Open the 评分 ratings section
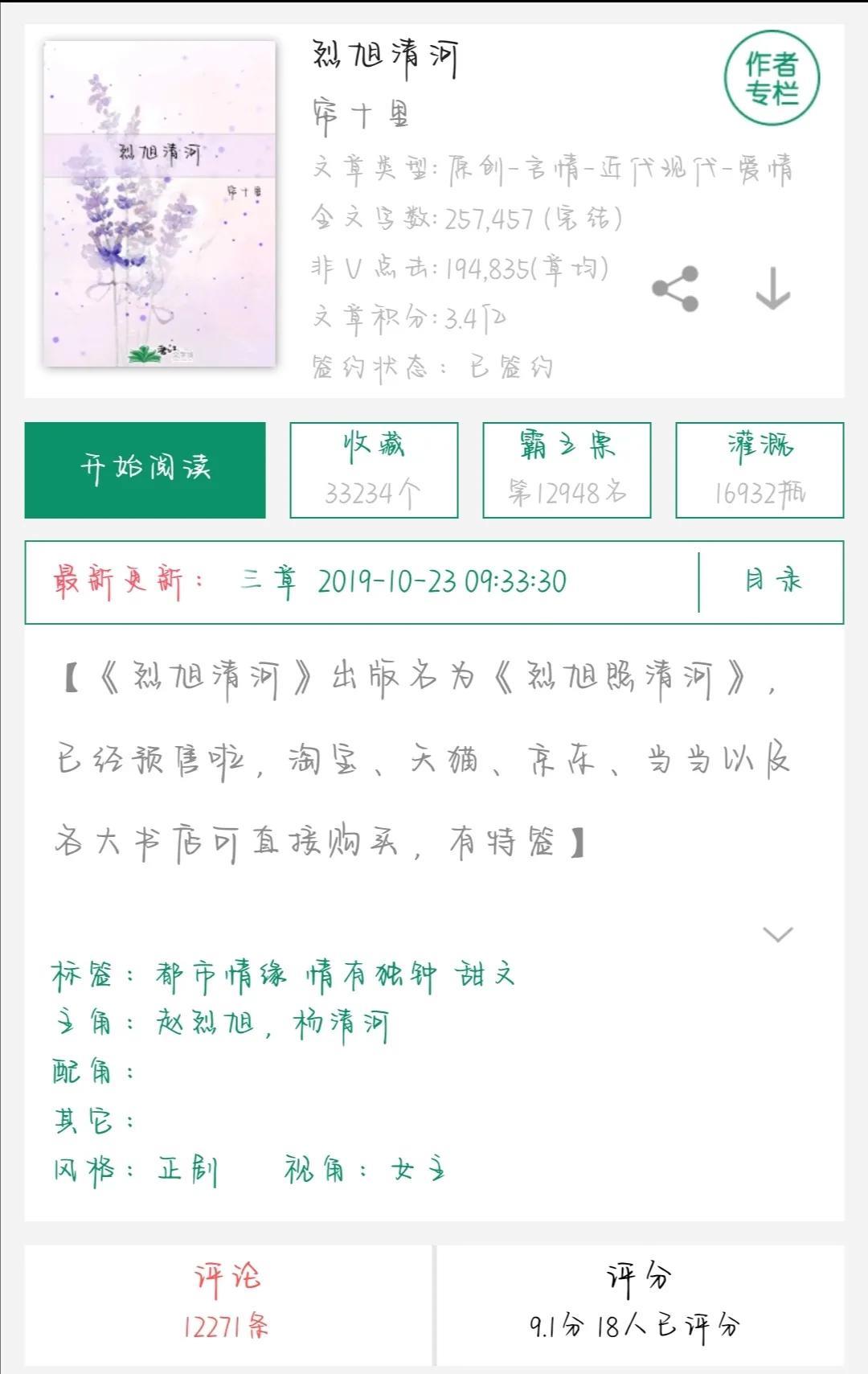Image resolution: width=868 pixels, height=1374 pixels. click(639, 1304)
